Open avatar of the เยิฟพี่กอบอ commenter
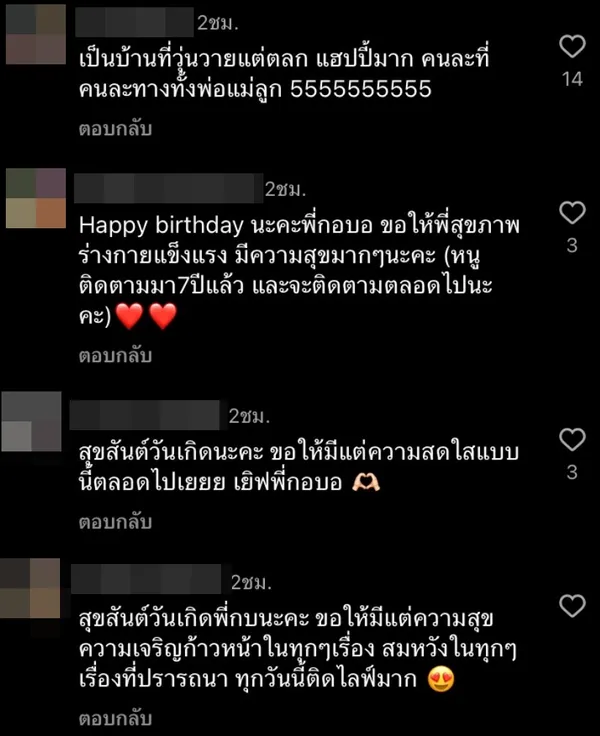The height and width of the screenshot is (736, 600). [32, 423]
